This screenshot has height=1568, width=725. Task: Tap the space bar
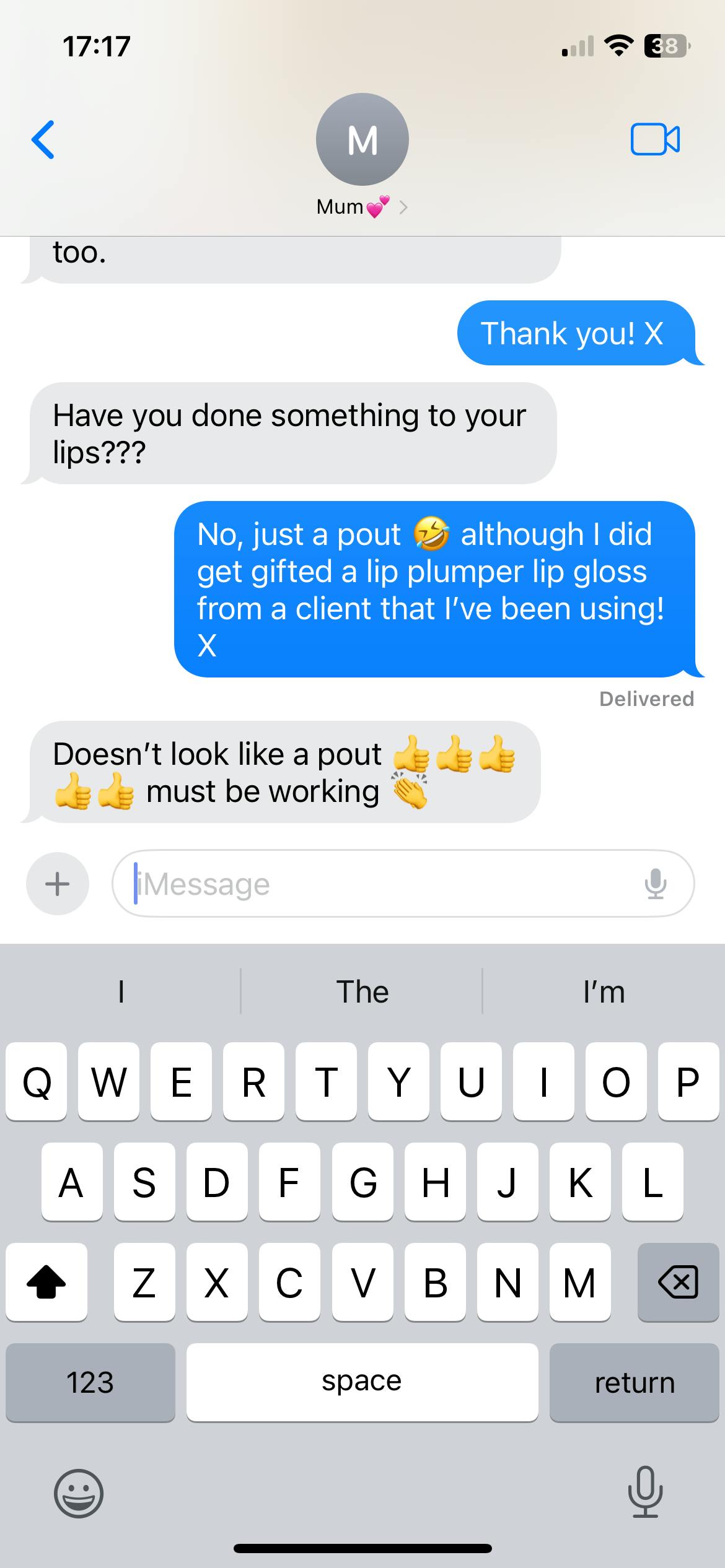pos(362,1382)
